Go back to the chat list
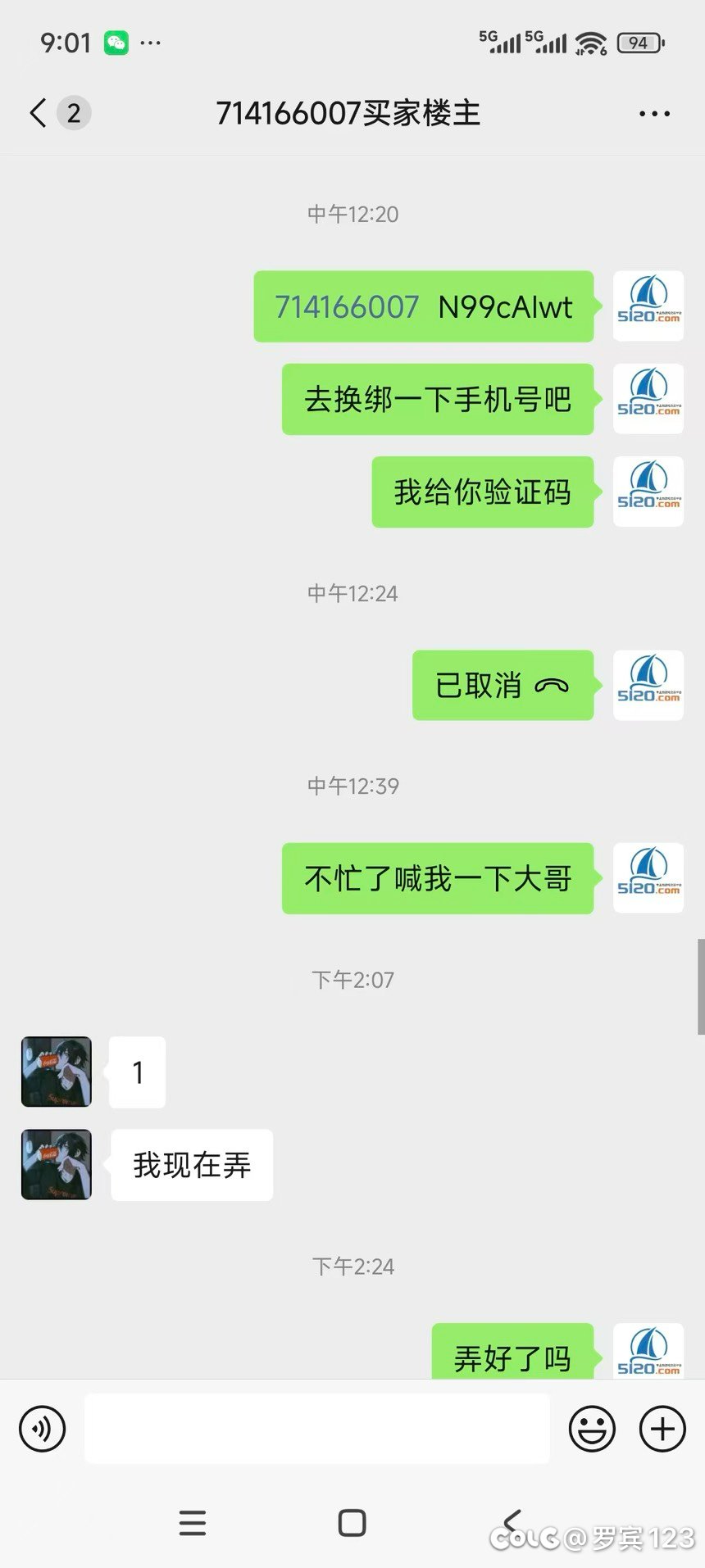The height and width of the screenshot is (1568, 705). tap(39, 113)
